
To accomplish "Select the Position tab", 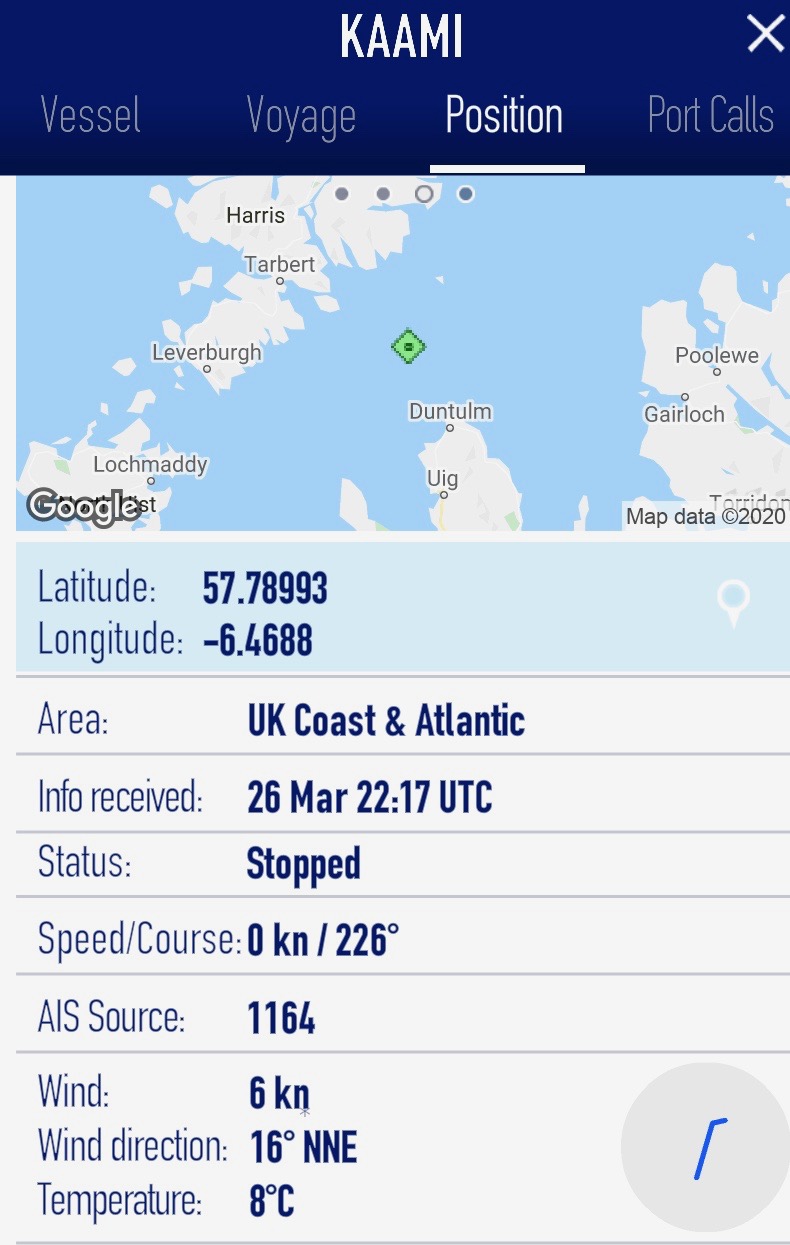I will point(504,116).
